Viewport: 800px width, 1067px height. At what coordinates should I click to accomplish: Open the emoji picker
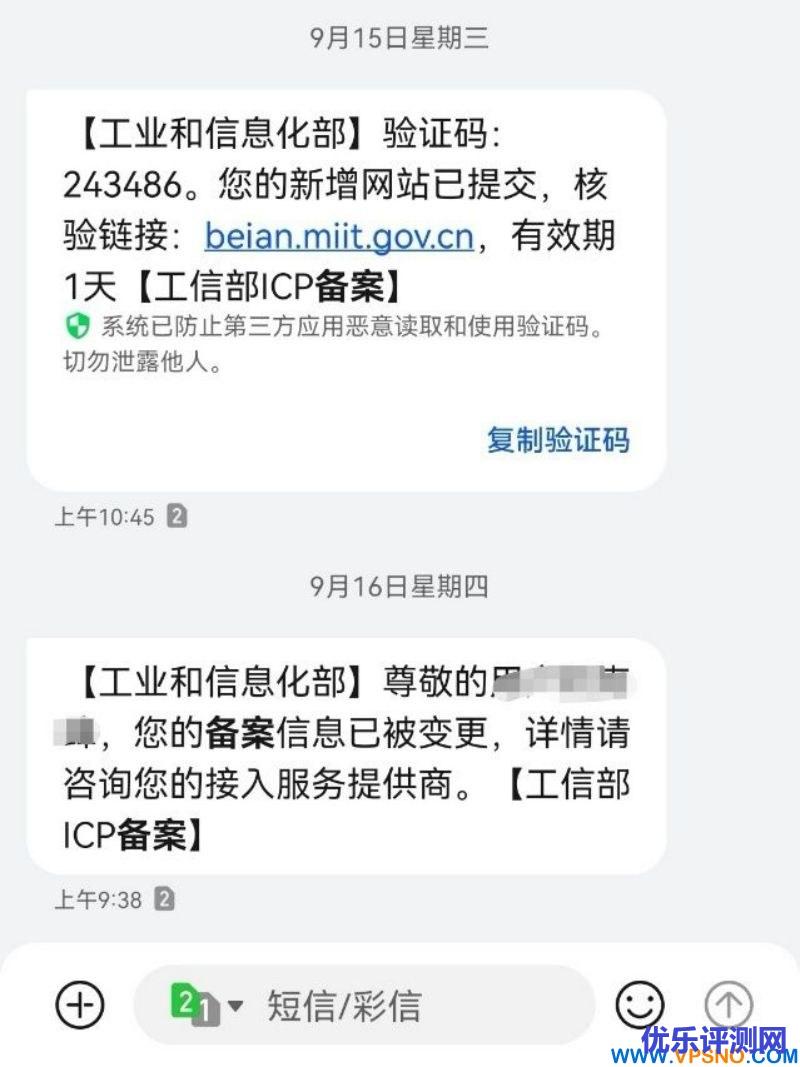[x=640, y=1004]
